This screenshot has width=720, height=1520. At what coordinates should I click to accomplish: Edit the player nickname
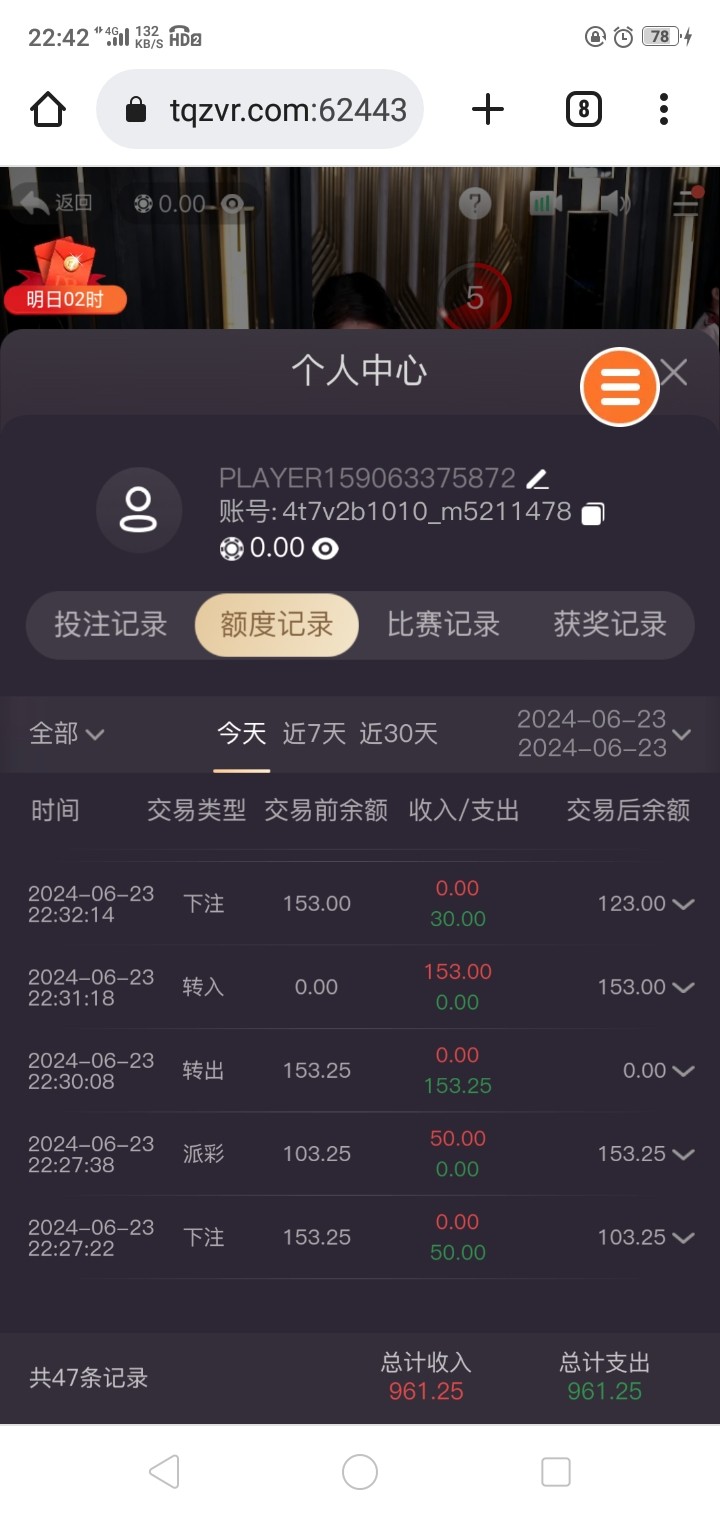[x=538, y=479]
